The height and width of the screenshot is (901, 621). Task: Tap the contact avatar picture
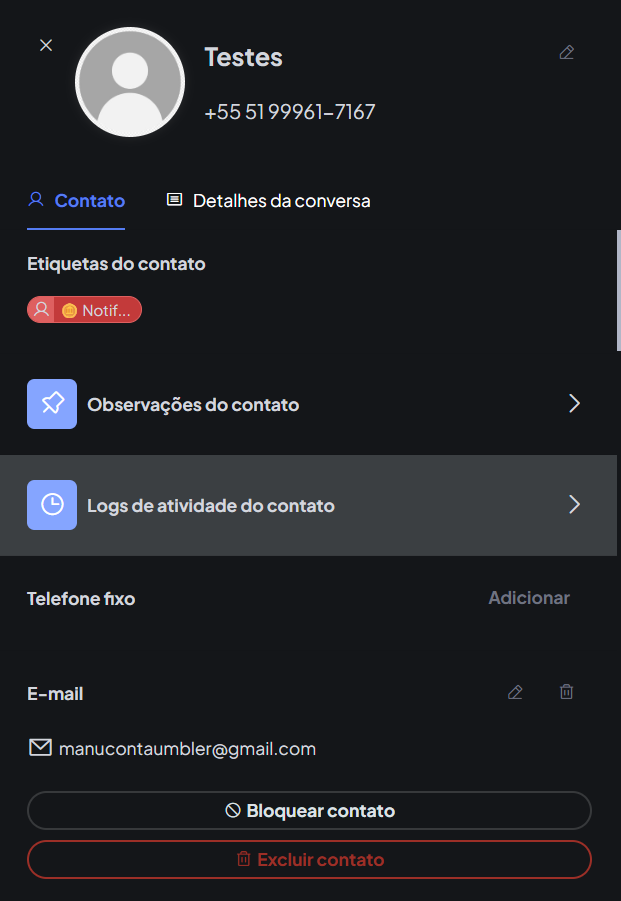130,82
